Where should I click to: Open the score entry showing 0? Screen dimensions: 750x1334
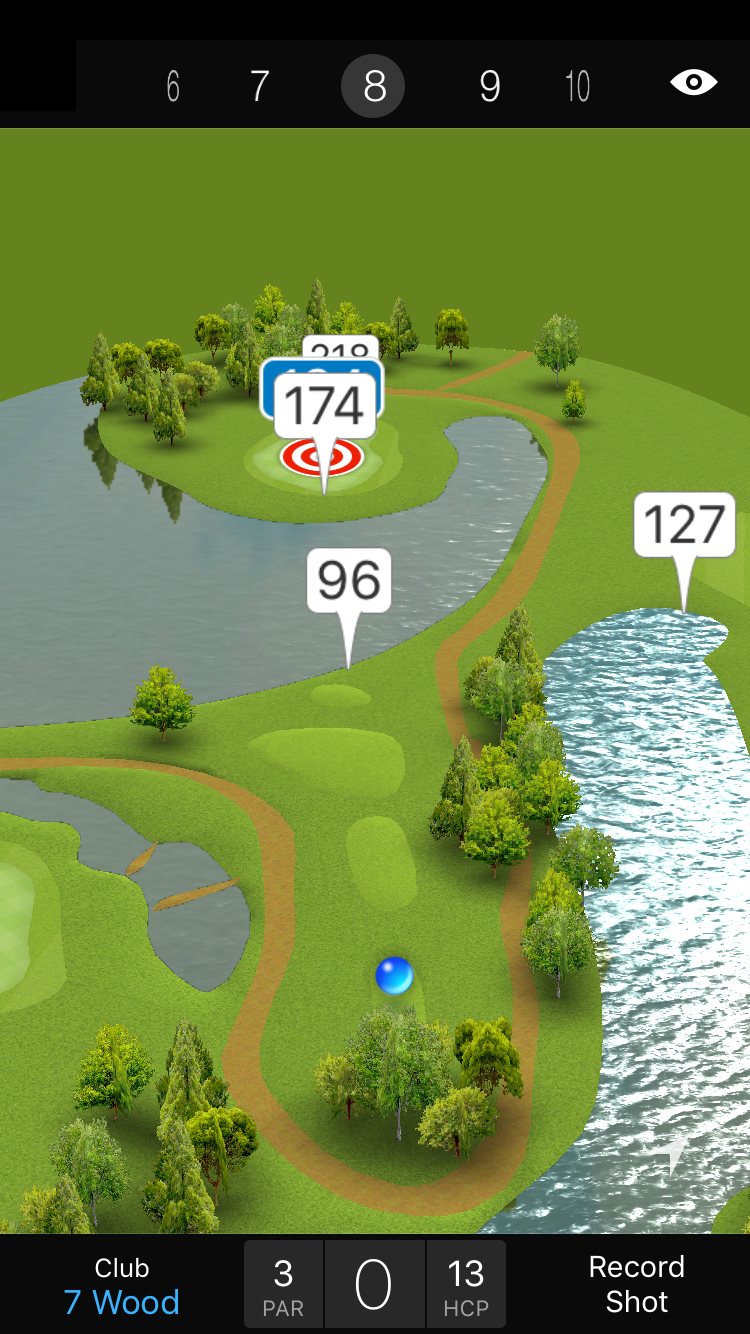pos(374,1285)
